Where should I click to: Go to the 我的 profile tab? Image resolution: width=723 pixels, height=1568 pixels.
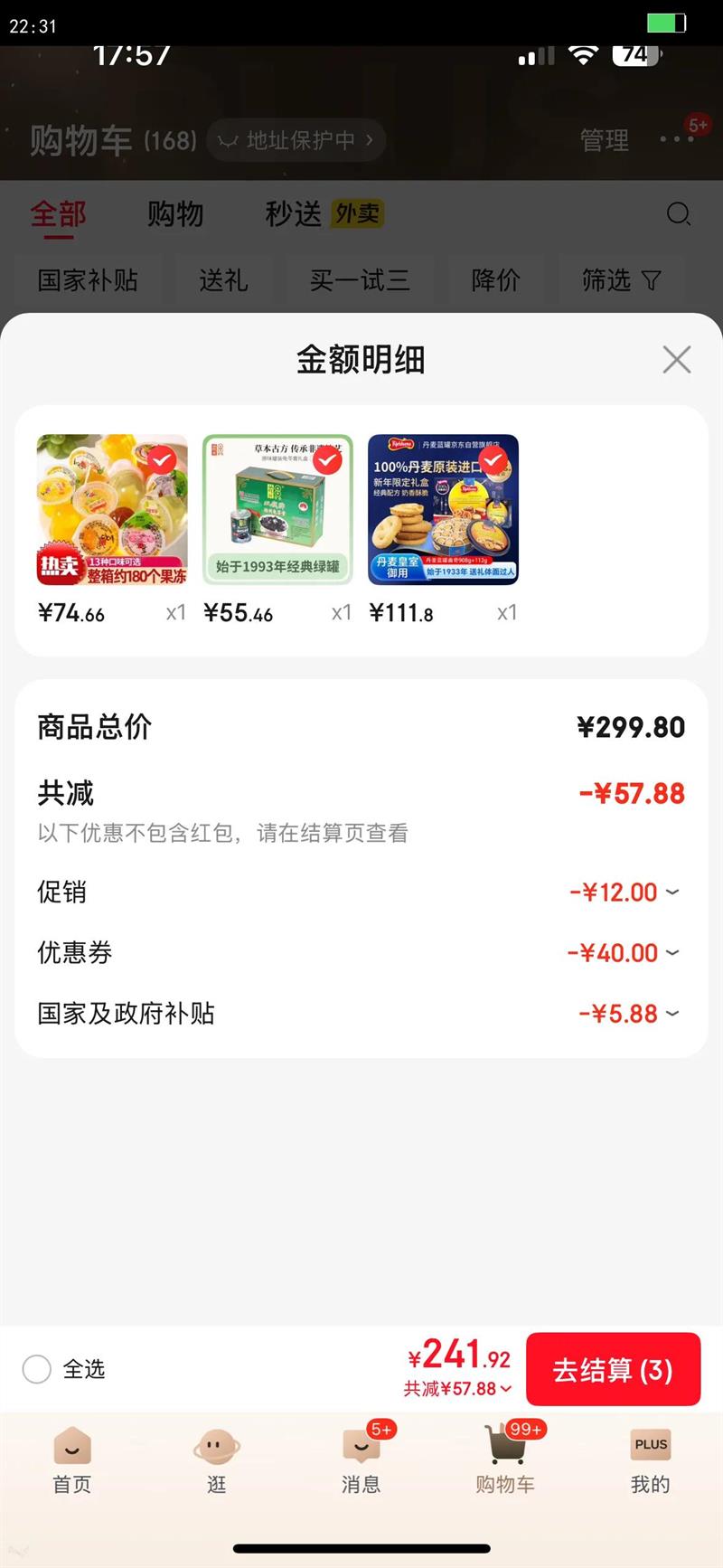tap(650, 1459)
